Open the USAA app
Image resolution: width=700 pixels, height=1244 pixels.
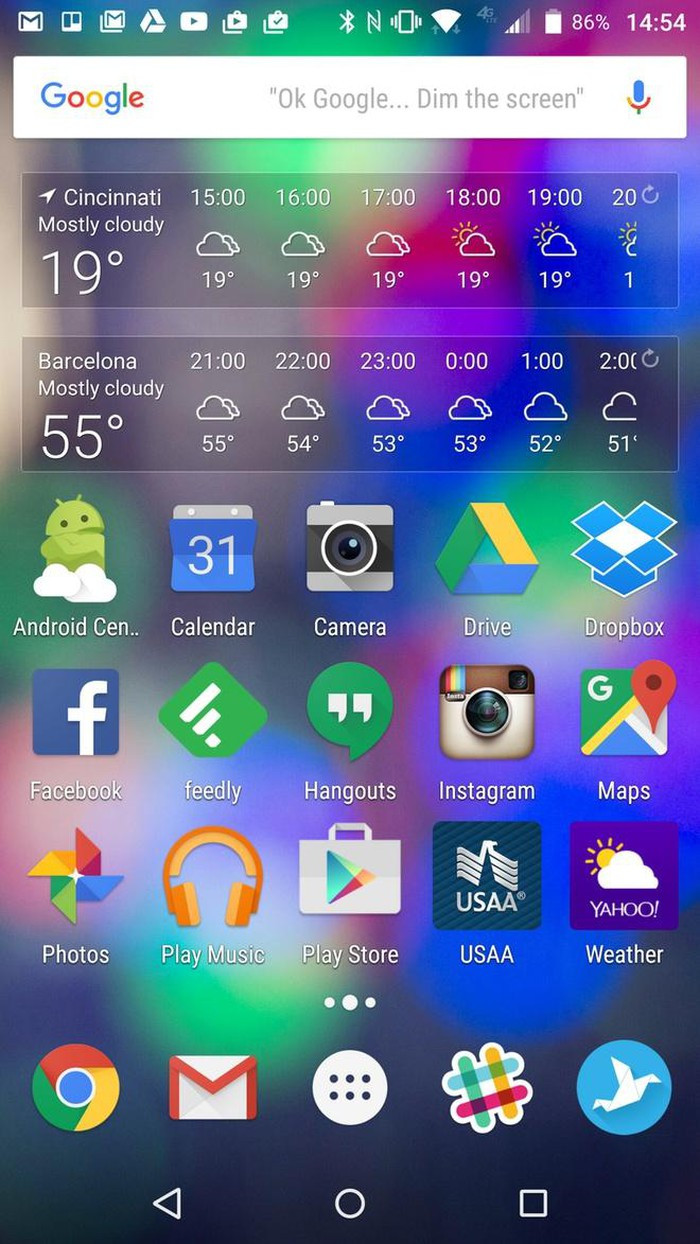pos(487,877)
